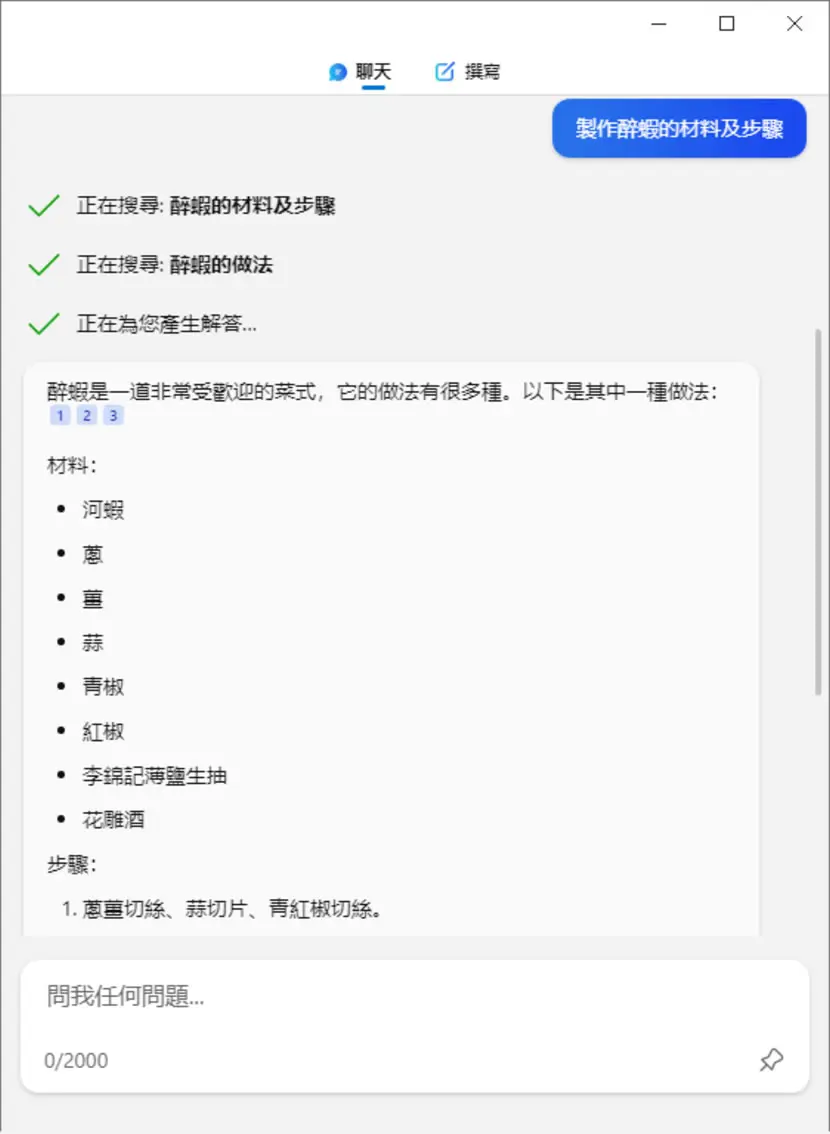
Task: Minimize the window
Action: point(659,24)
